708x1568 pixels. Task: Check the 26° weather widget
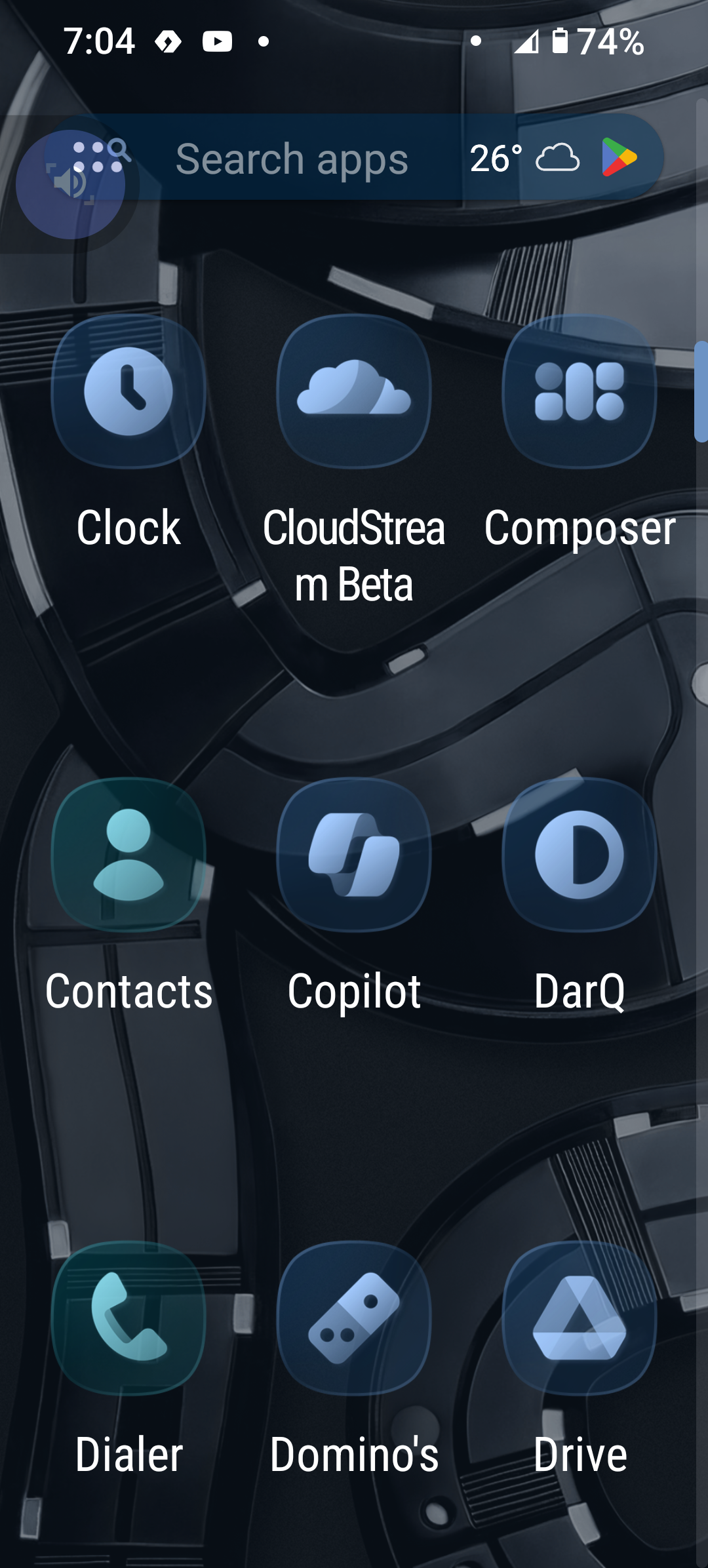tap(524, 159)
